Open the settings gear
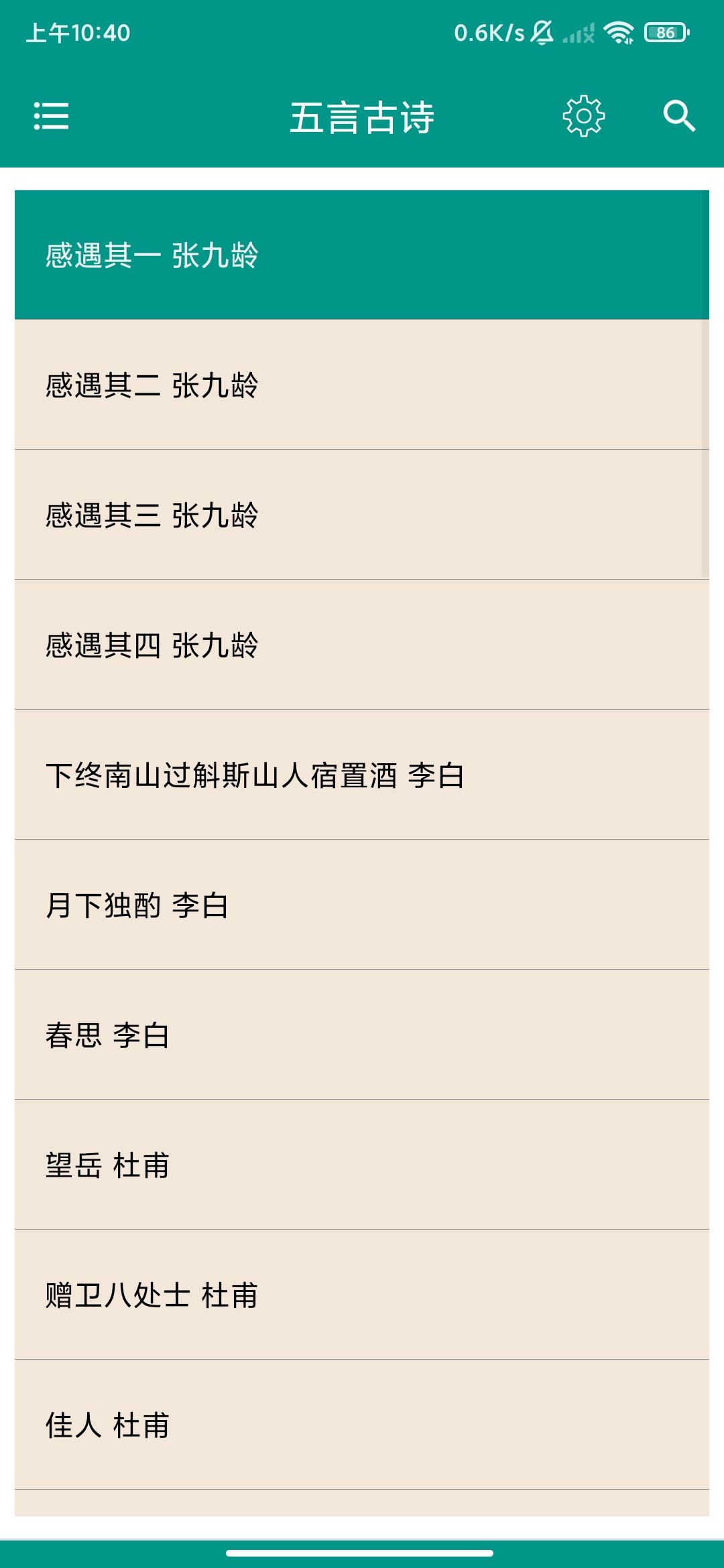Screen dimensions: 724x1568 [583, 116]
